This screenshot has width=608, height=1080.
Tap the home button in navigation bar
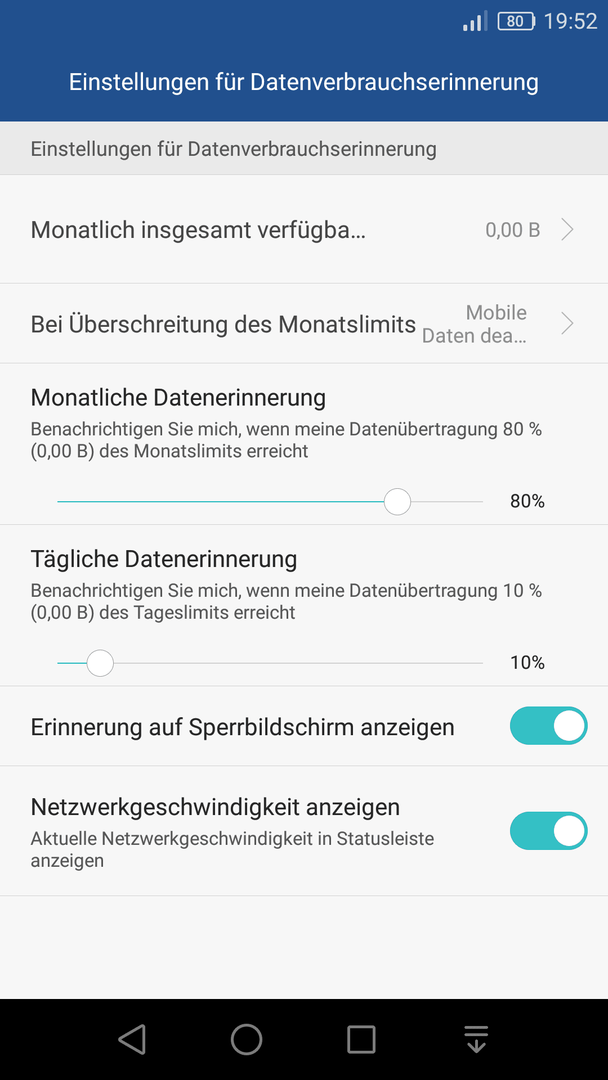[x=247, y=1039]
